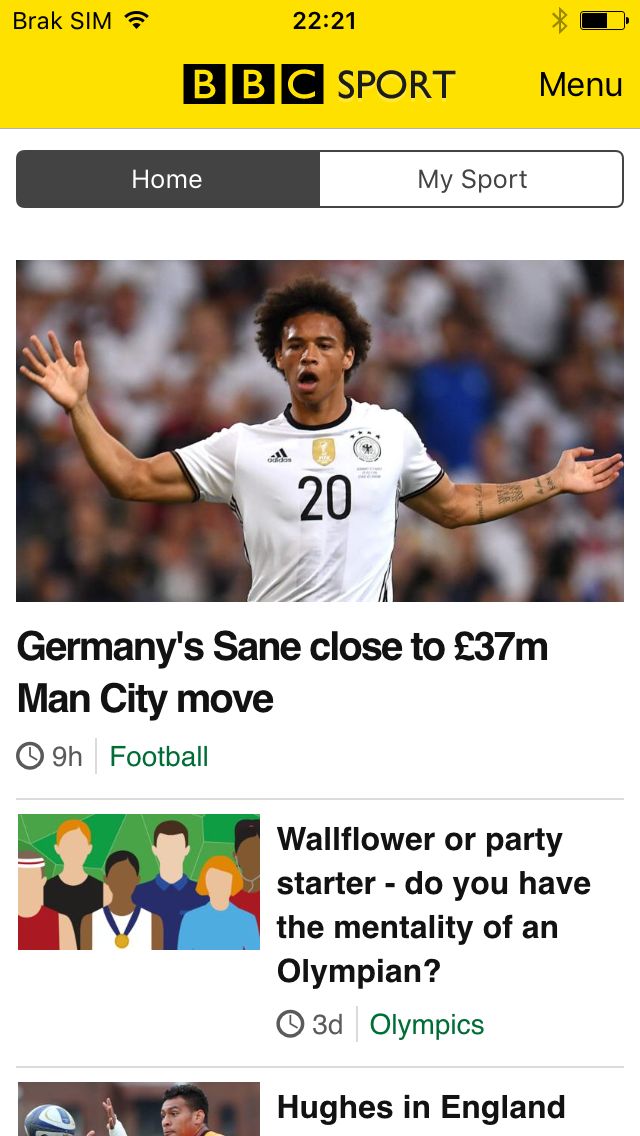Go to the Olympics category link
The image size is (640, 1136).
427,1025
